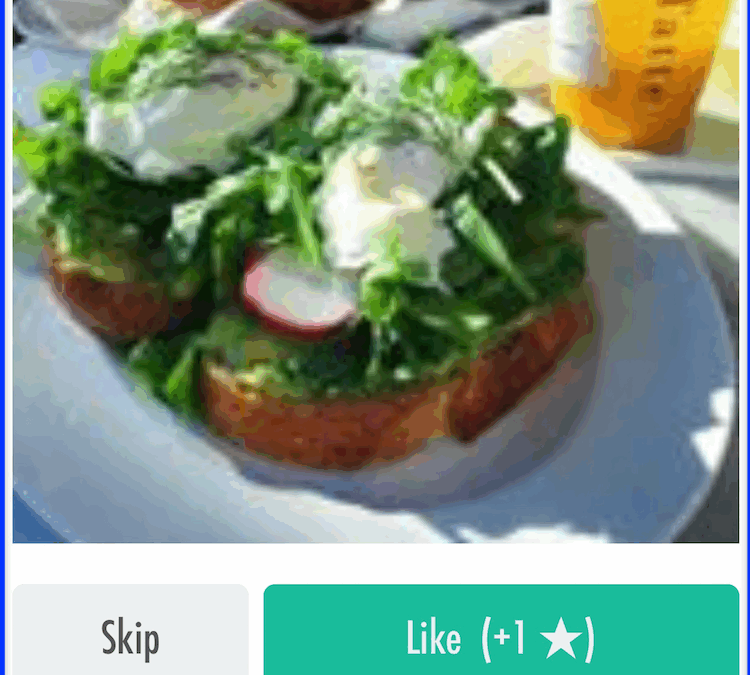Like the photo for +1 star

pyautogui.click(x=500, y=635)
